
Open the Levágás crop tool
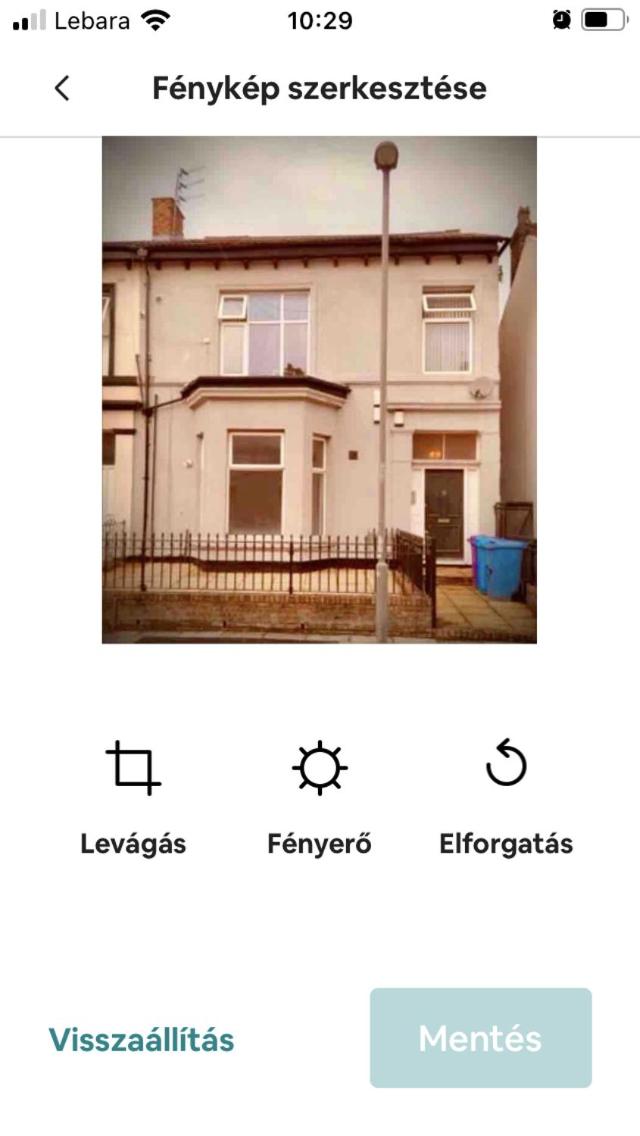[133, 797]
